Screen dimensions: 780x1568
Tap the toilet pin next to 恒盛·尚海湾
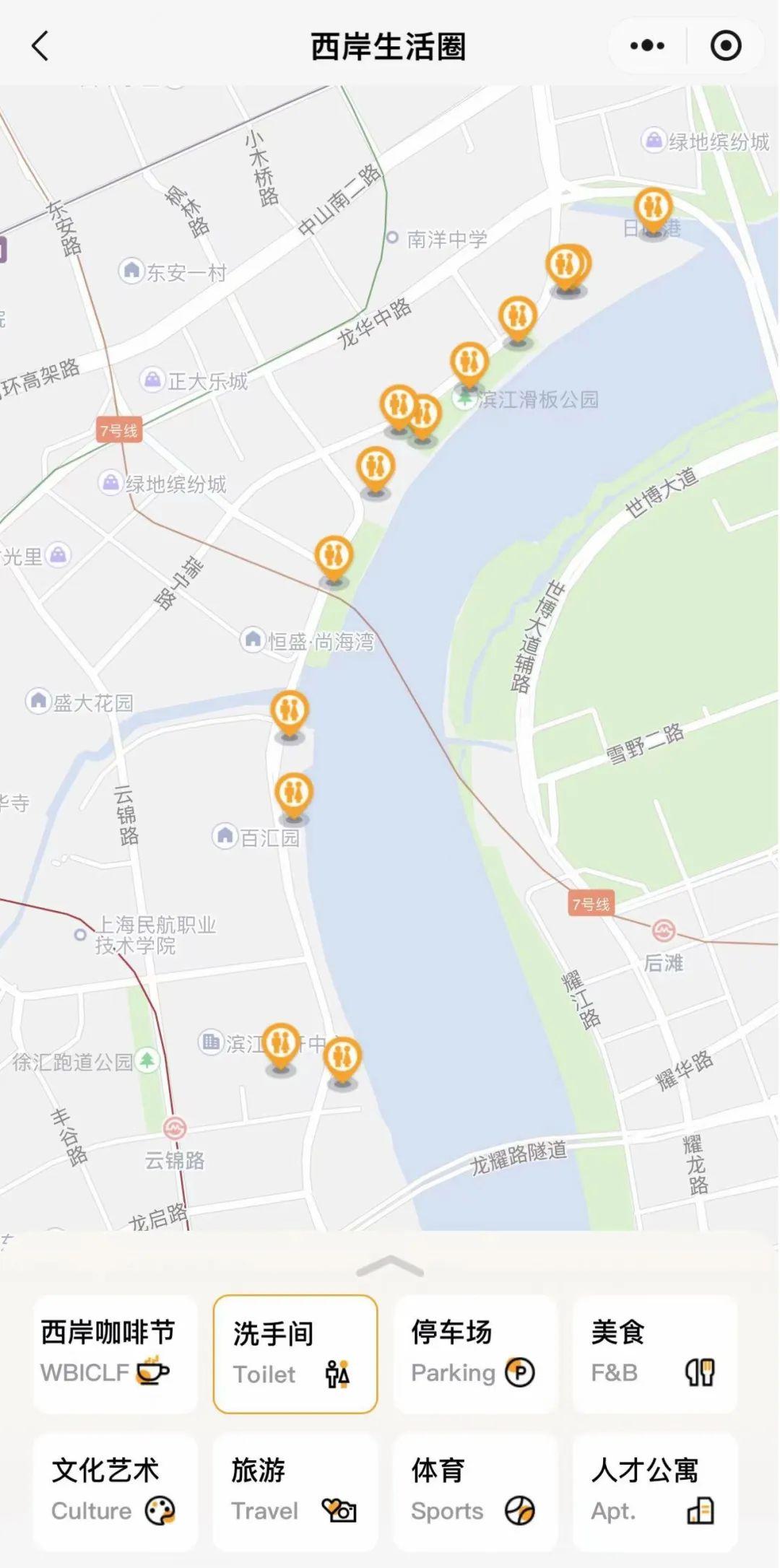point(334,556)
